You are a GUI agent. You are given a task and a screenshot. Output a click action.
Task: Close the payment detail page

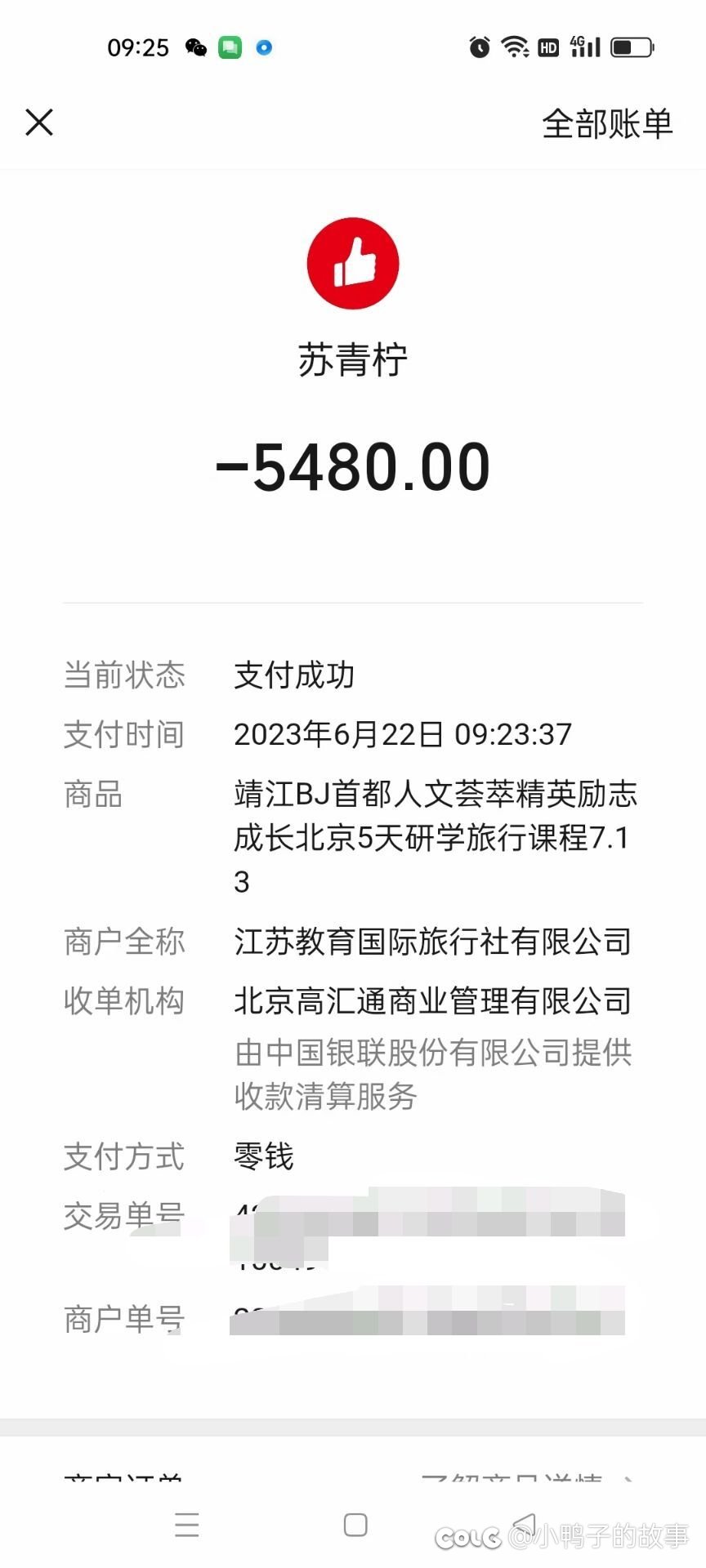pyautogui.click(x=39, y=122)
